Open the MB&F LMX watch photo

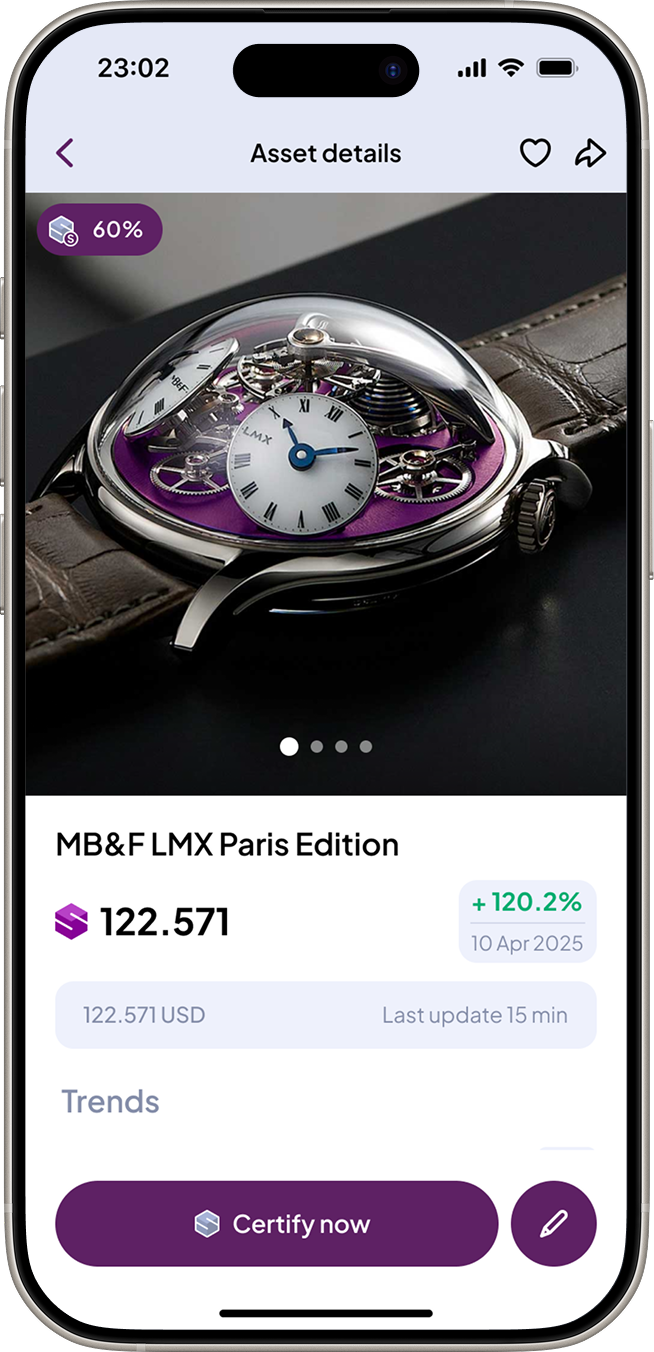click(326, 480)
